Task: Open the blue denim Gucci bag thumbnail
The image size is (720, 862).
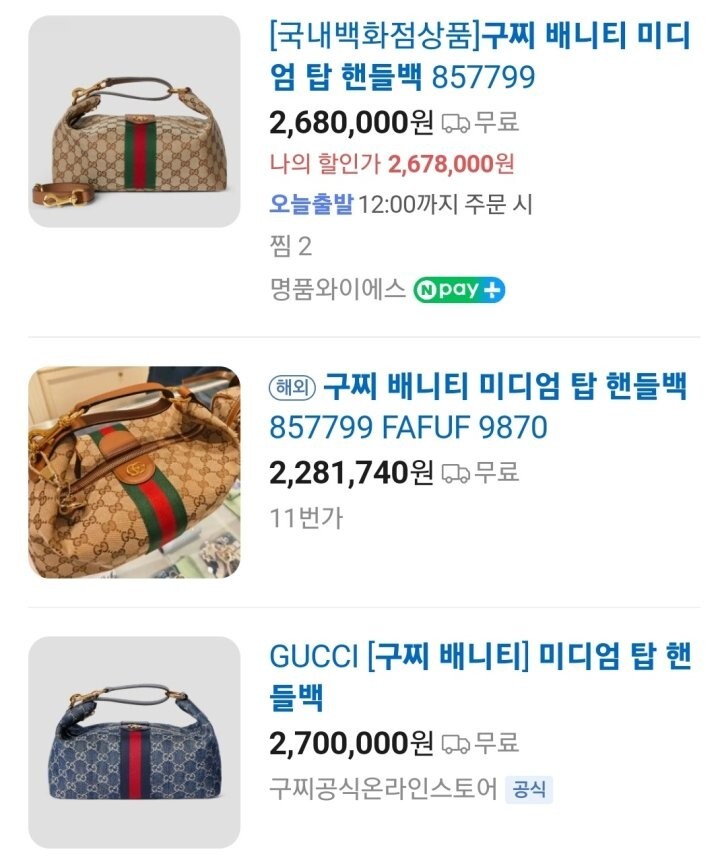Action: point(134,741)
